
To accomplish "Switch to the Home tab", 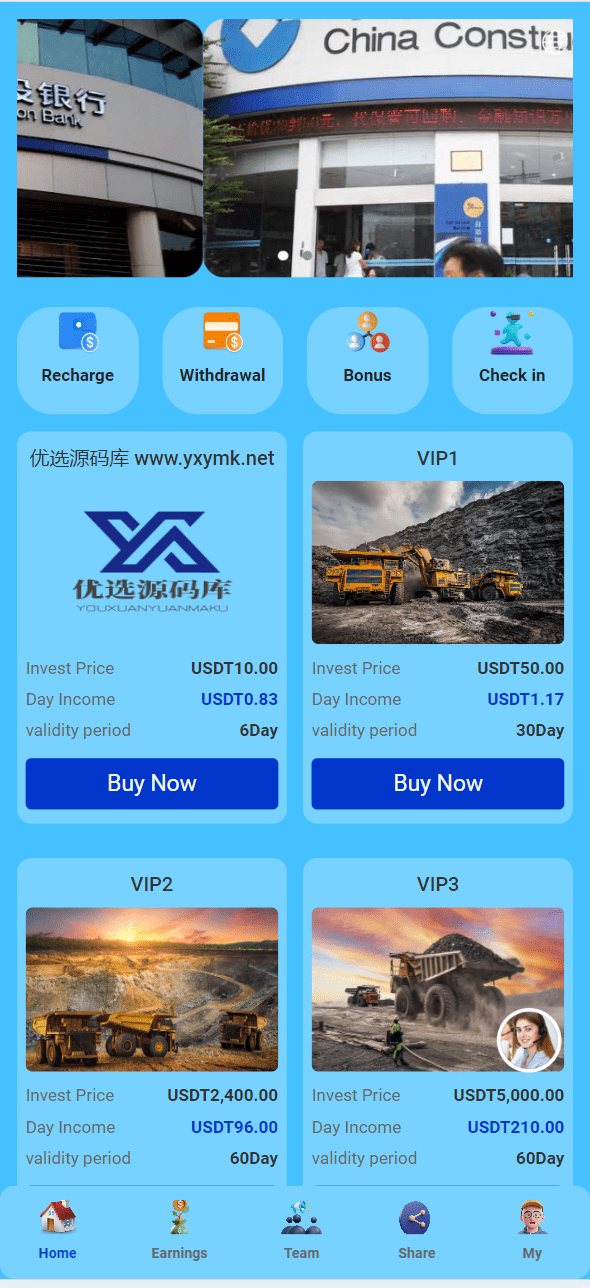I will [x=58, y=1231].
